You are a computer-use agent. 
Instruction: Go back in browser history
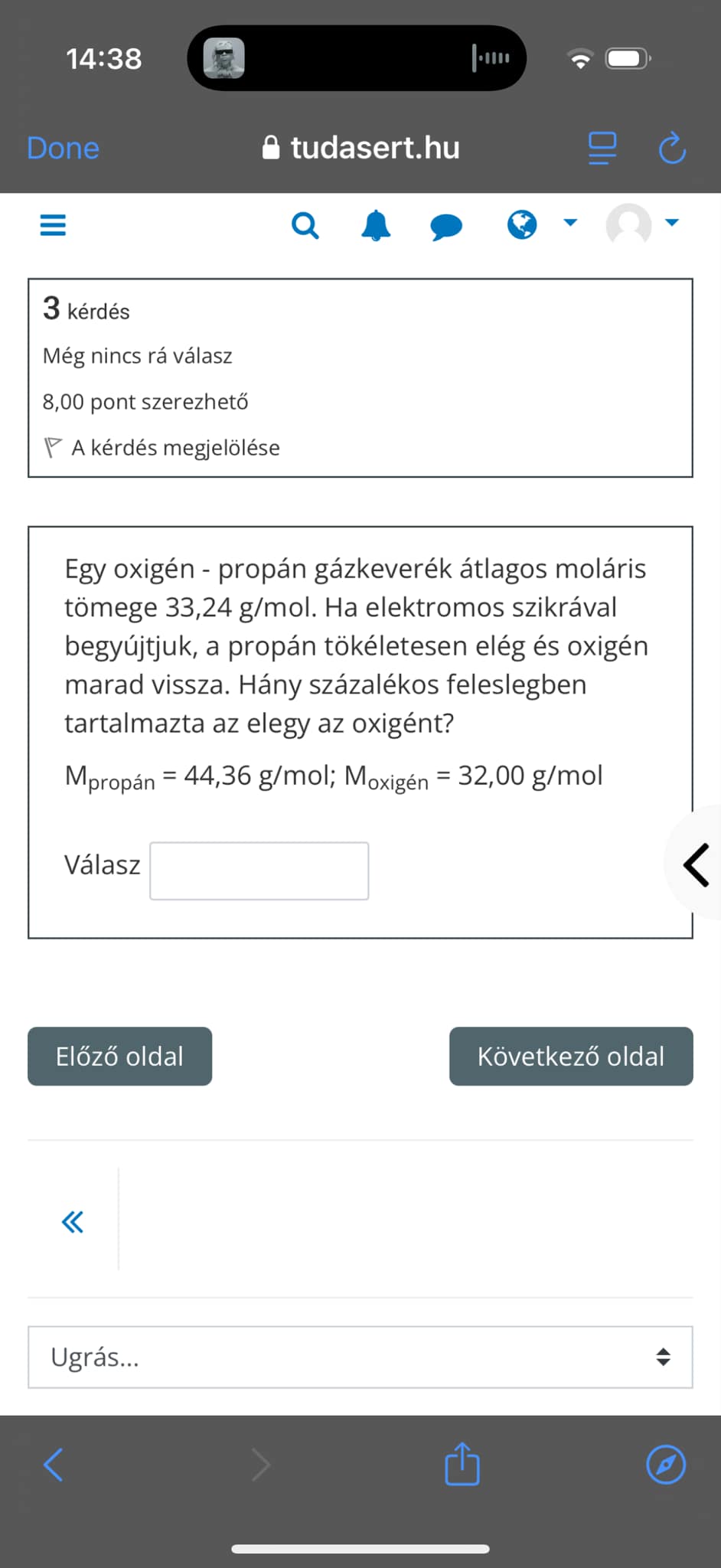54,1465
